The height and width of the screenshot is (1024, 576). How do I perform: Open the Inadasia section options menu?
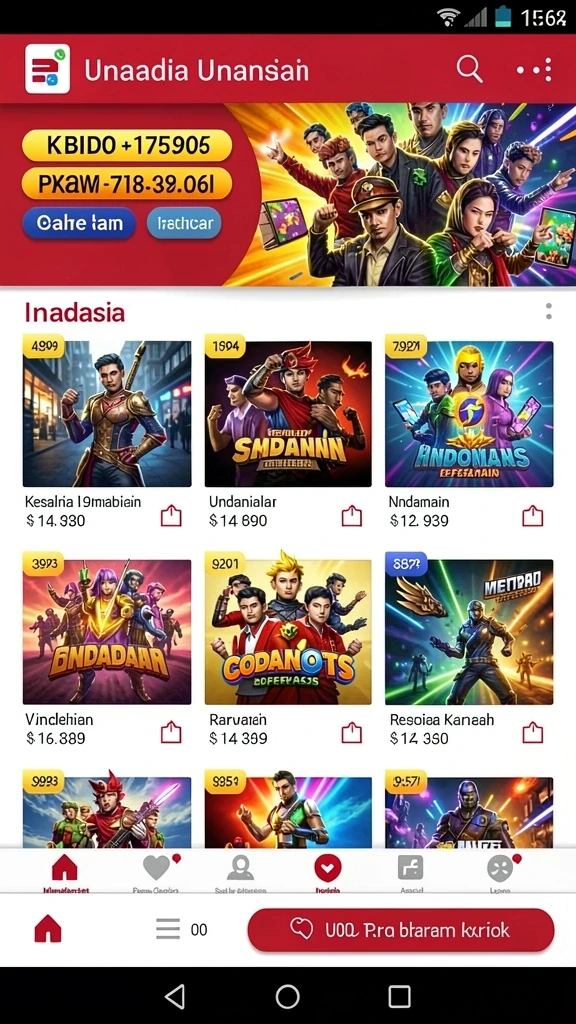(x=549, y=312)
